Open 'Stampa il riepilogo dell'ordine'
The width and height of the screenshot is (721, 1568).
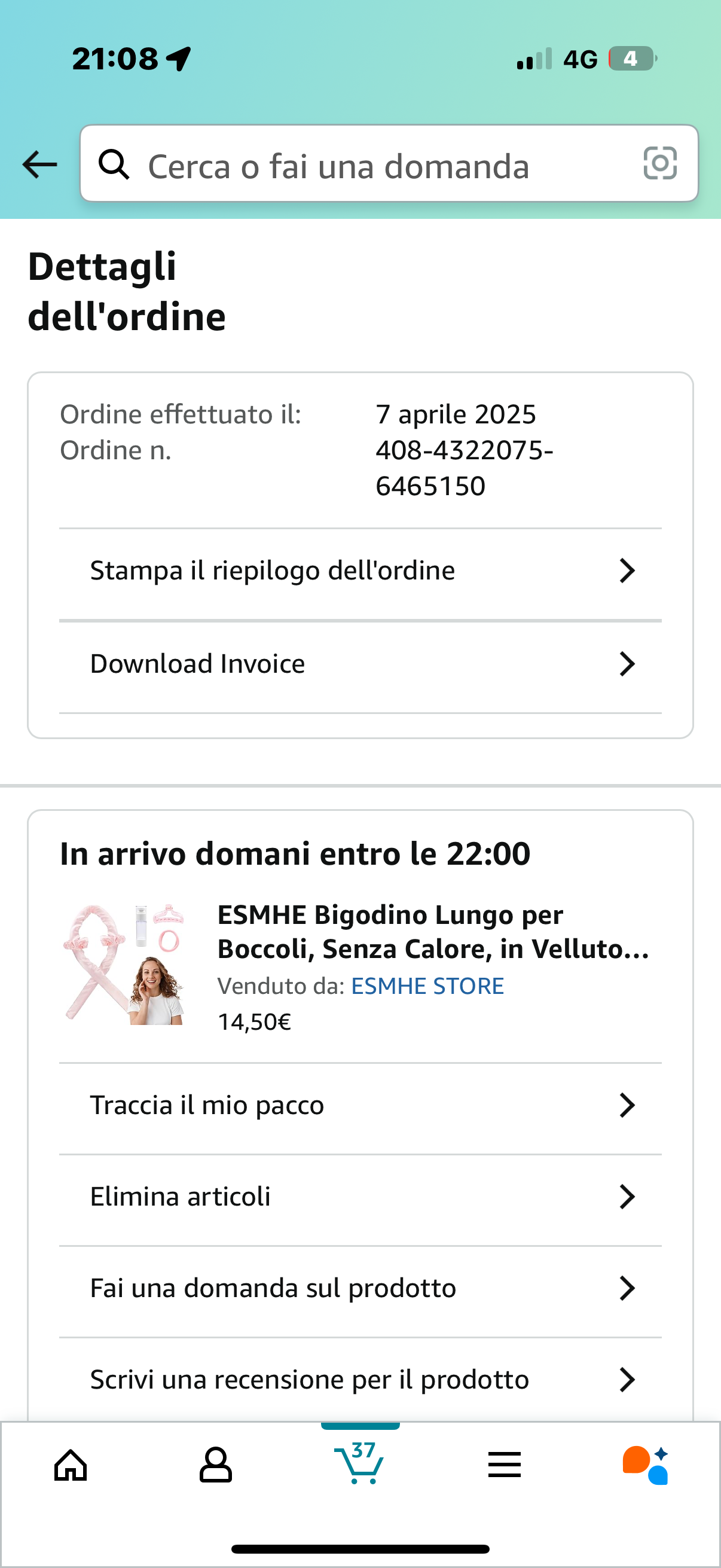click(360, 571)
